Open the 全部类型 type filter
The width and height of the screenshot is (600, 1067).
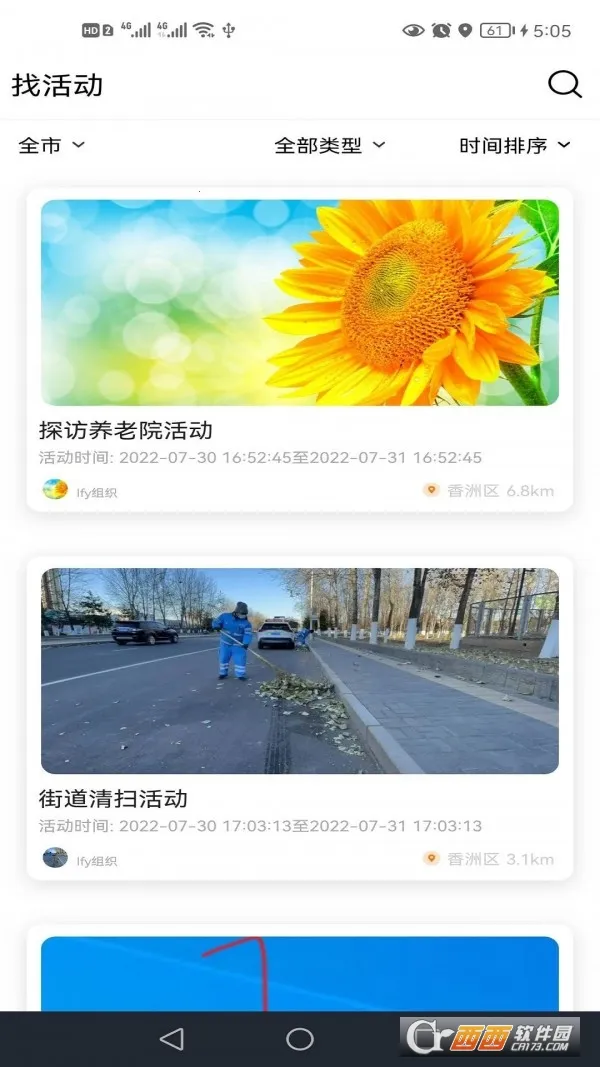click(330, 146)
